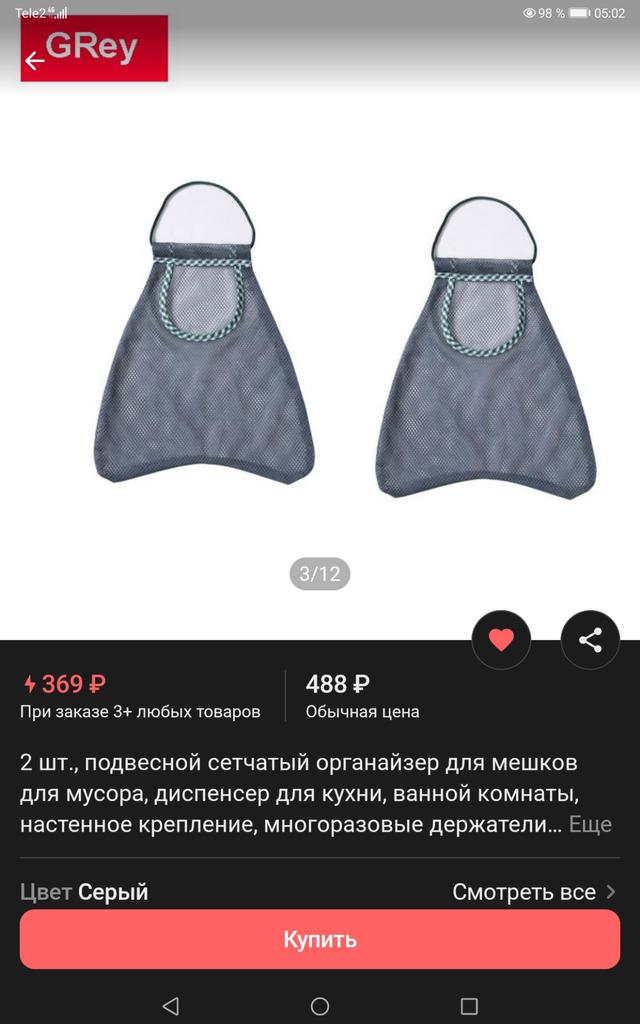This screenshot has width=640, height=1024.
Task: Tap the Купить button
Action: coord(320,939)
